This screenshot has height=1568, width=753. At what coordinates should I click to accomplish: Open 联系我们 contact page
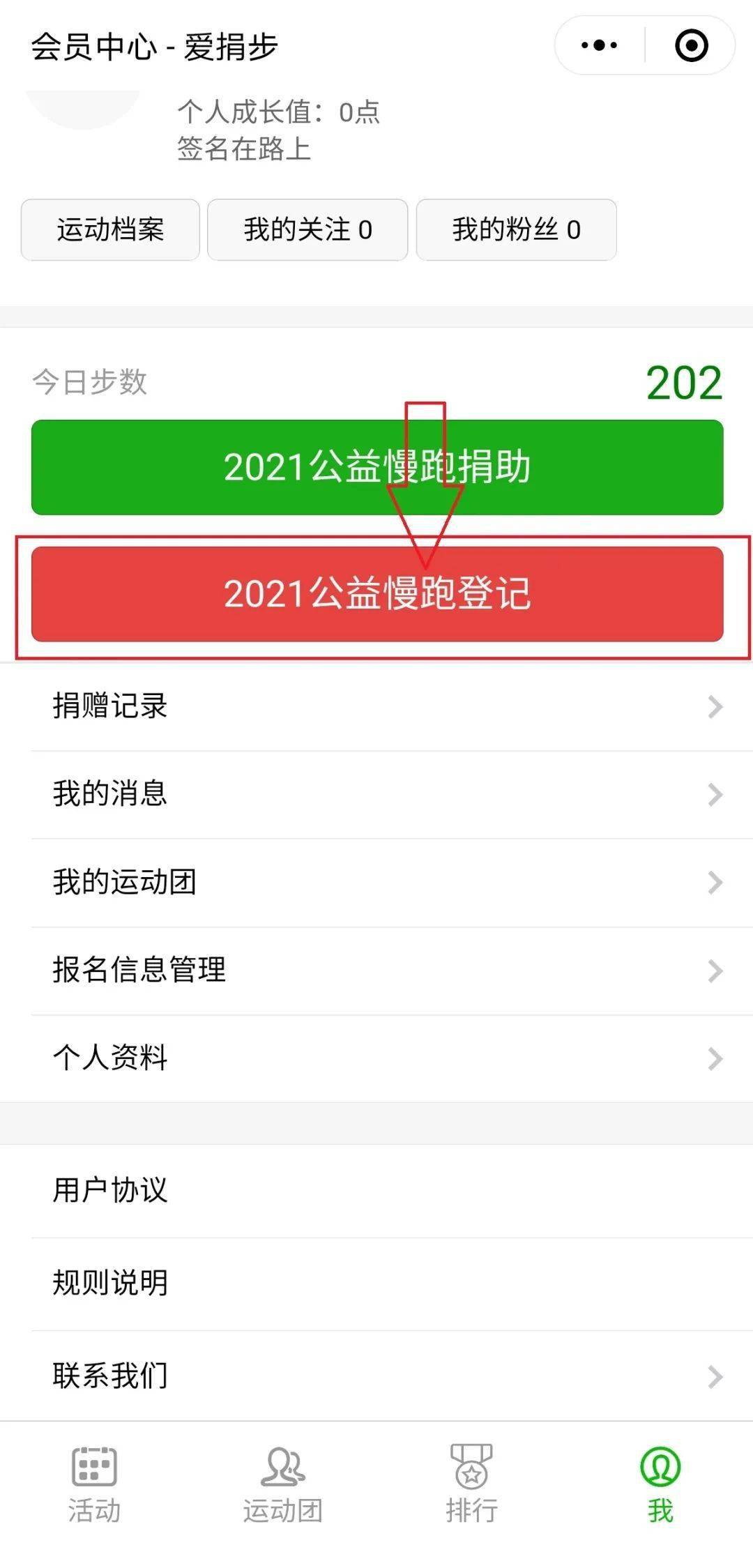[376, 1376]
